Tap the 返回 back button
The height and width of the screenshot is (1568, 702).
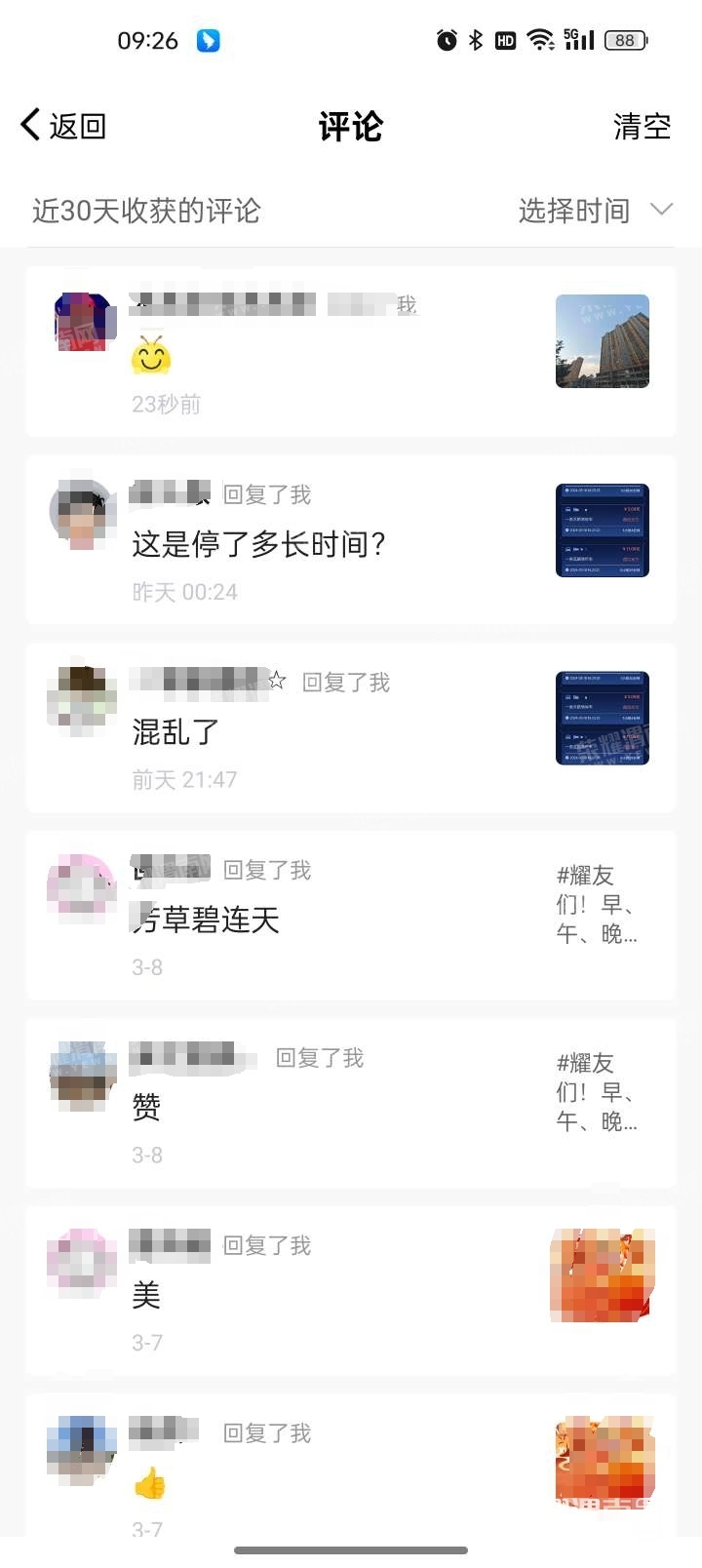pyautogui.click(x=63, y=126)
